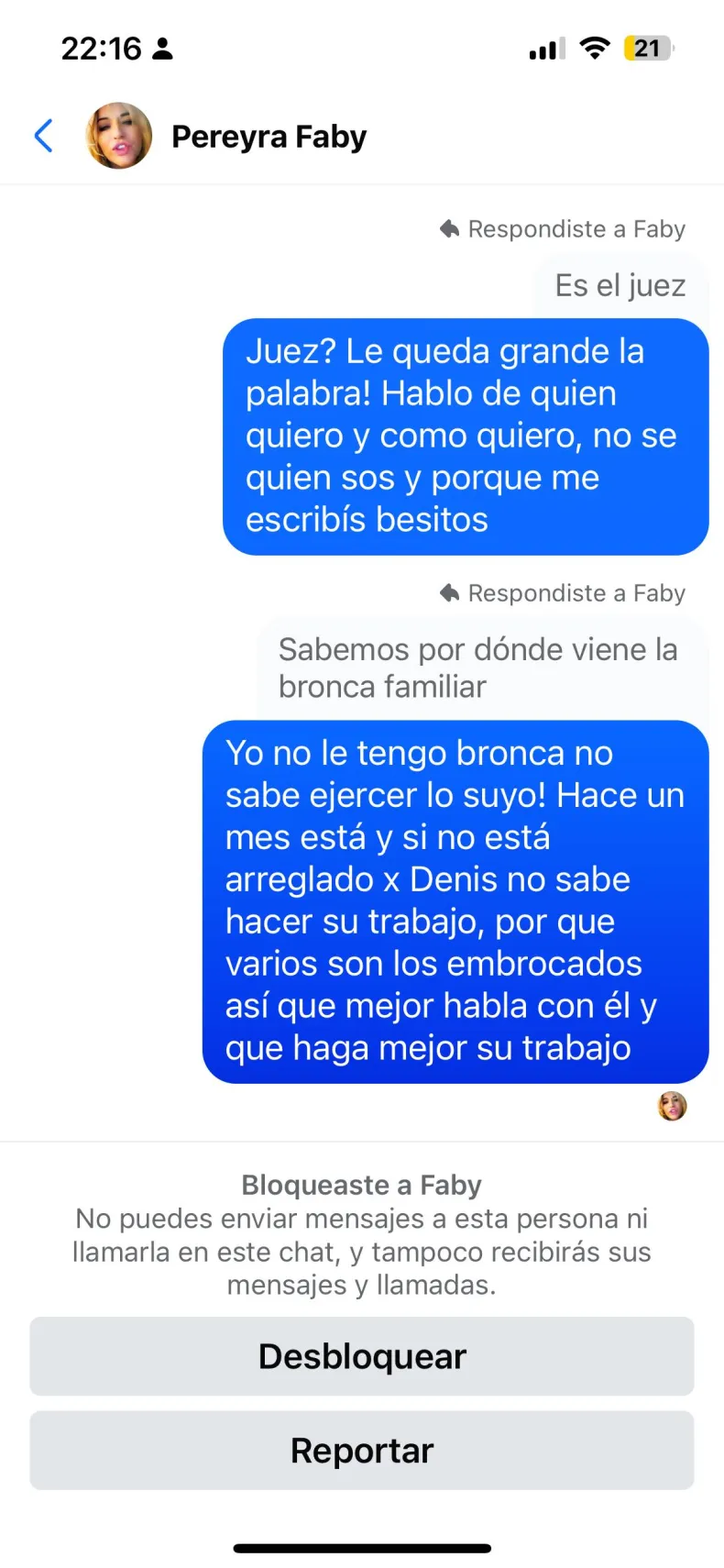Viewport: 724px width, 1568px height.
Task: Jump to the quoted message "Es el juez"
Action: point(620,286)
